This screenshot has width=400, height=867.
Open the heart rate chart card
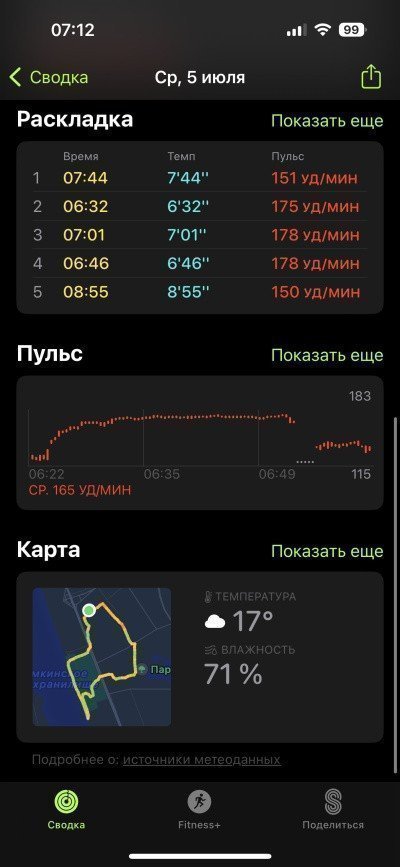[x=200, y=442]
